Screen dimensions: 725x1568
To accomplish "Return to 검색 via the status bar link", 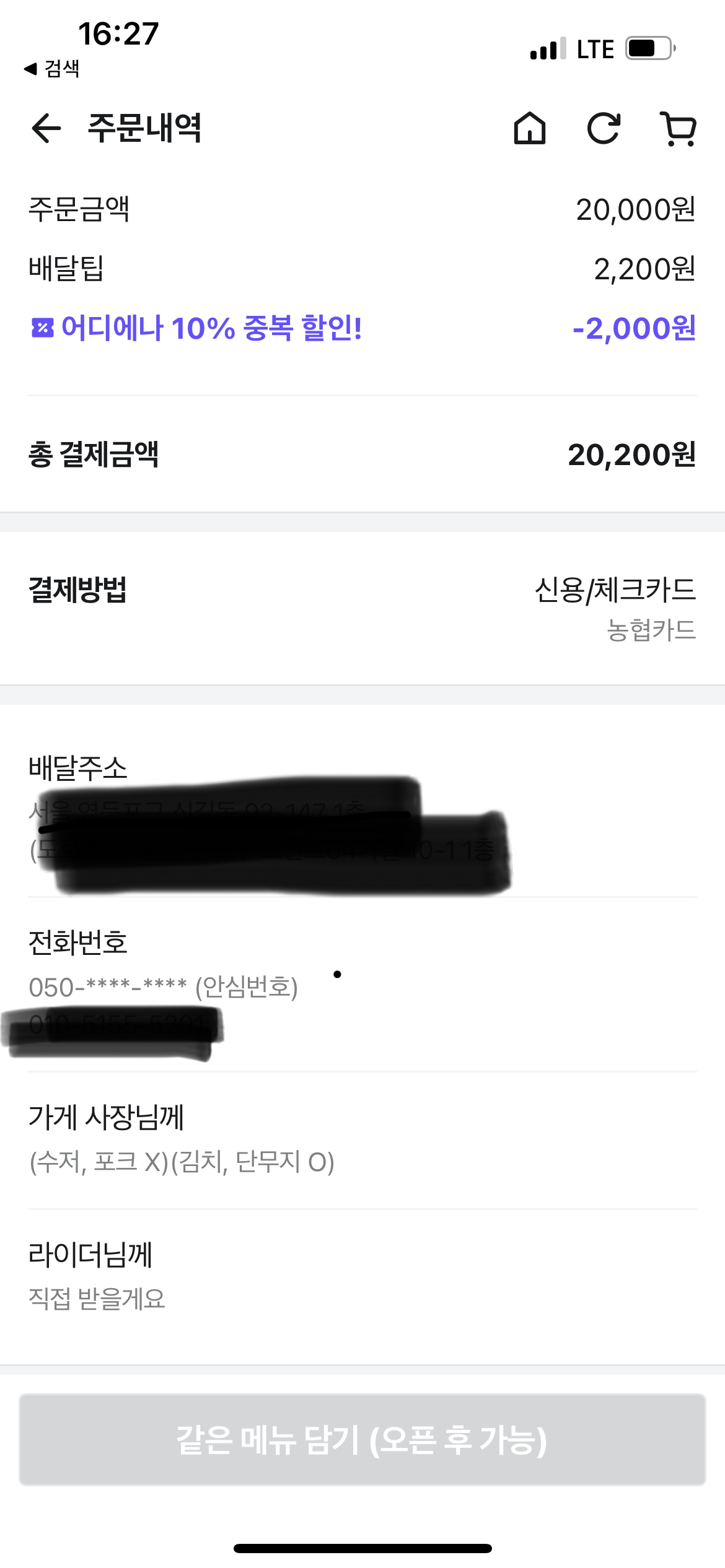I will 52,68.
